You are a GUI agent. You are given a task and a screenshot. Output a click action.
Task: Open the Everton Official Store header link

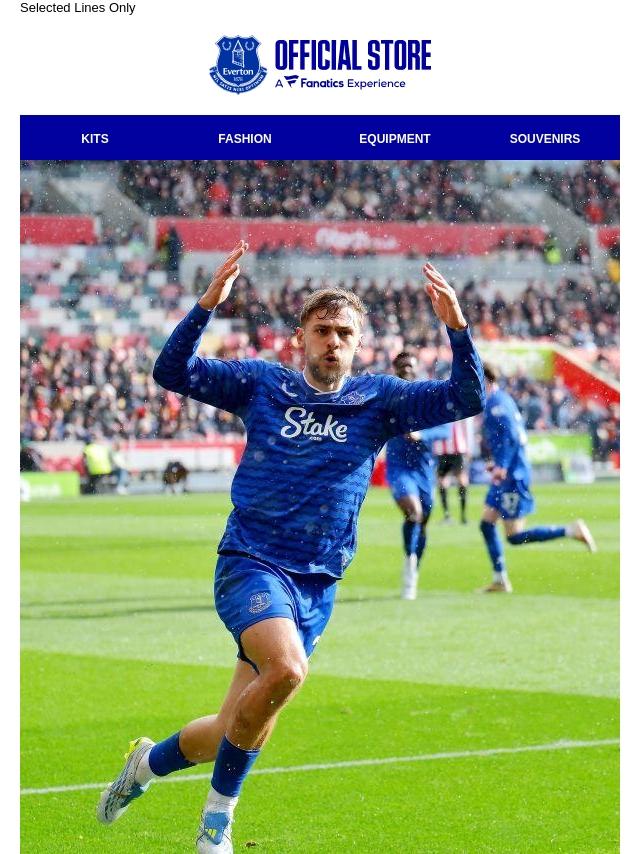pyautogui.click(x=320, y=65)
